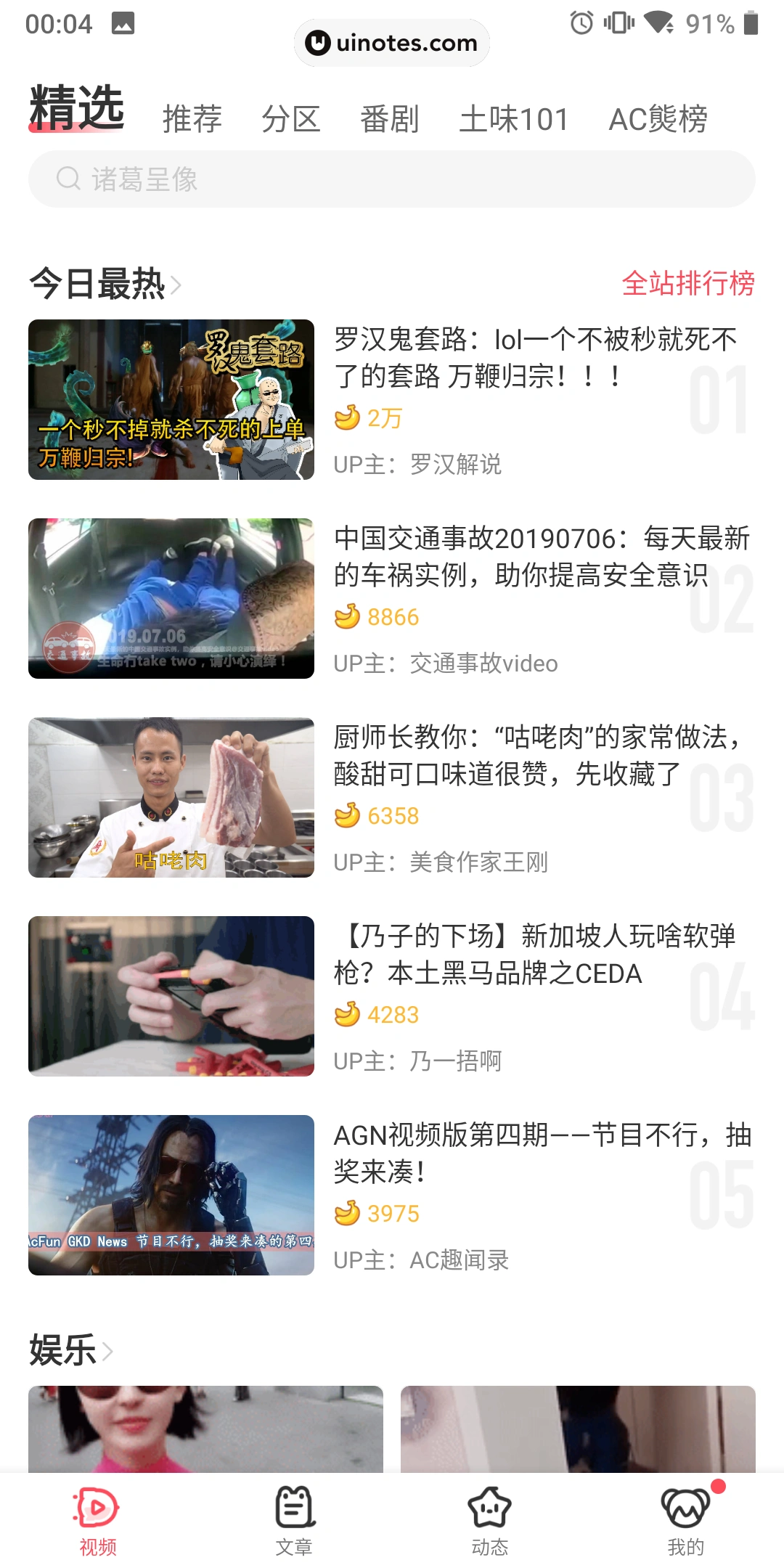Viewport: 784px width, 1568px height.
Task: Go to the 我的 bottom tab
Action: point(685,1520)
